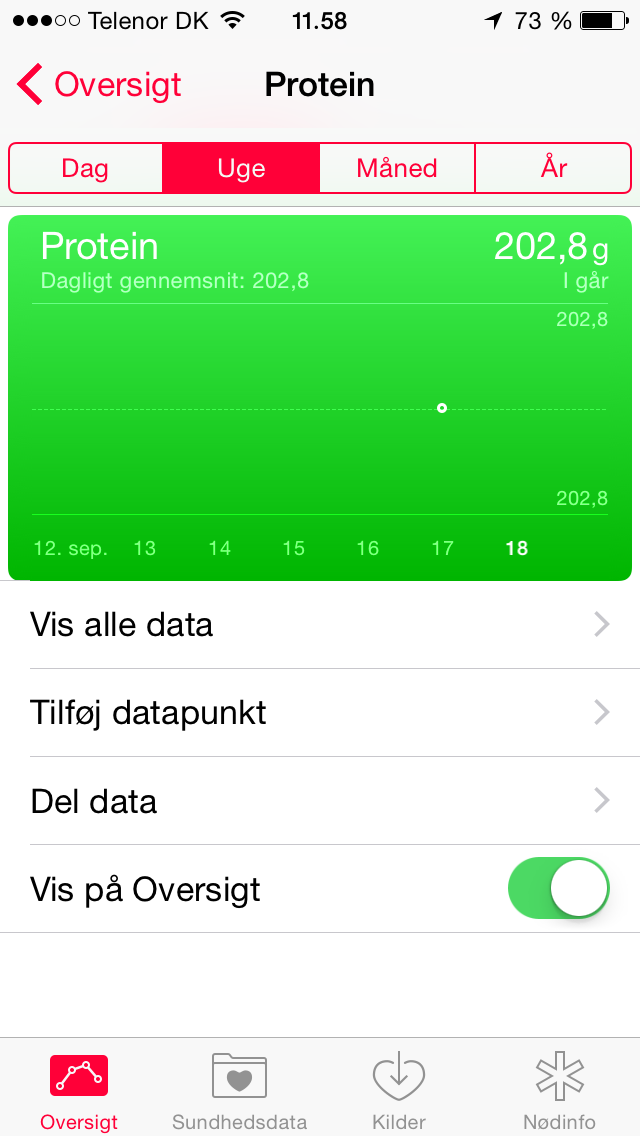
Task: Tap the Protein chart data point
Action: coord(441,409)
